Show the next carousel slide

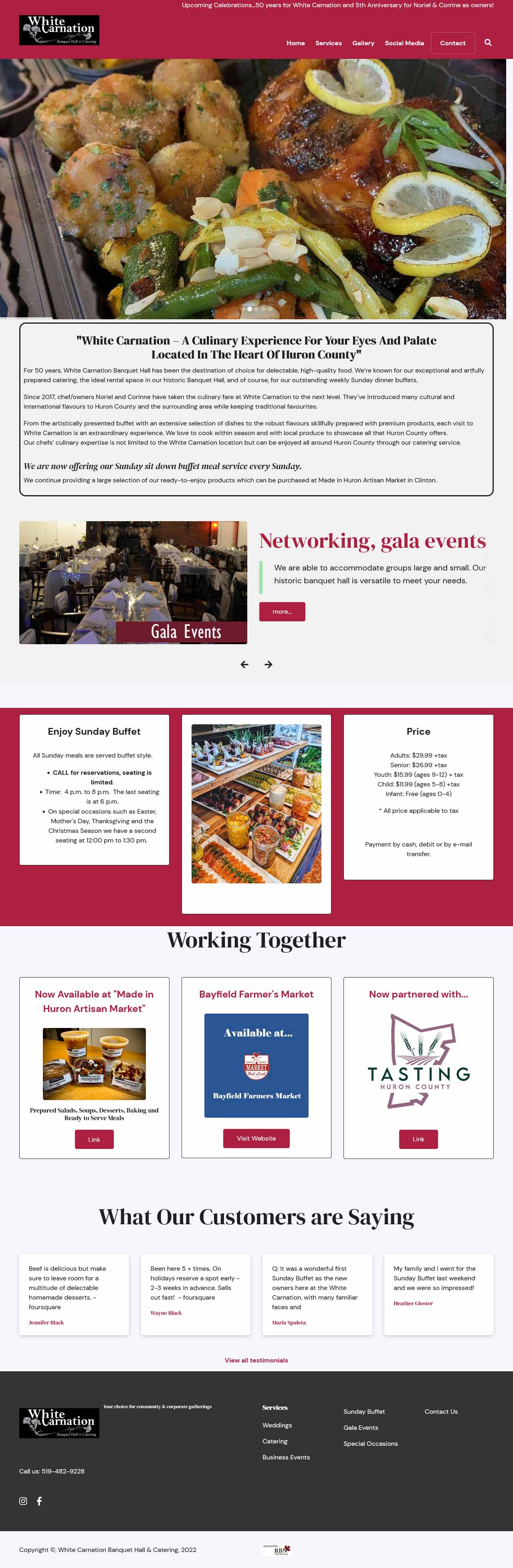(268, 665)
